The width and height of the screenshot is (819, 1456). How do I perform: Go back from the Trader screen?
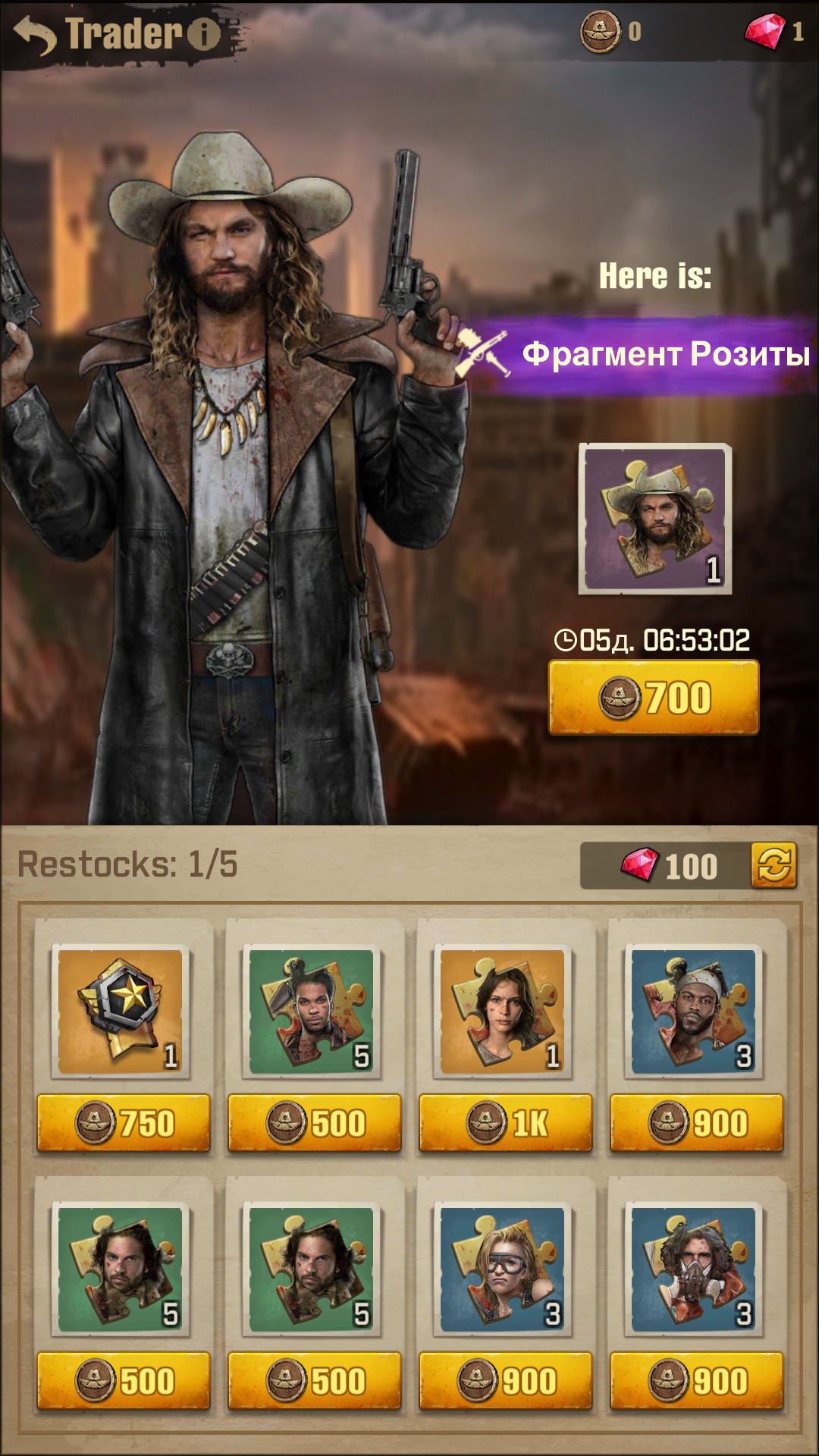point(35,35)
